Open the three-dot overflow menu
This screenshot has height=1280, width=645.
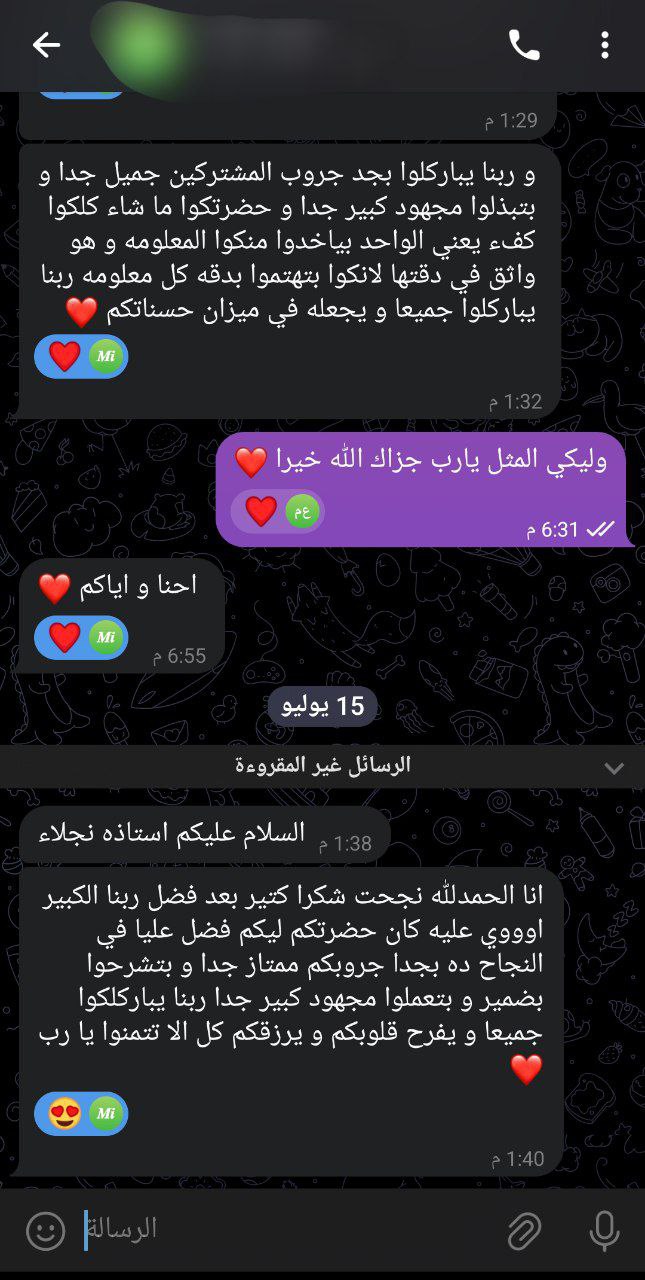tap(604, 45)
